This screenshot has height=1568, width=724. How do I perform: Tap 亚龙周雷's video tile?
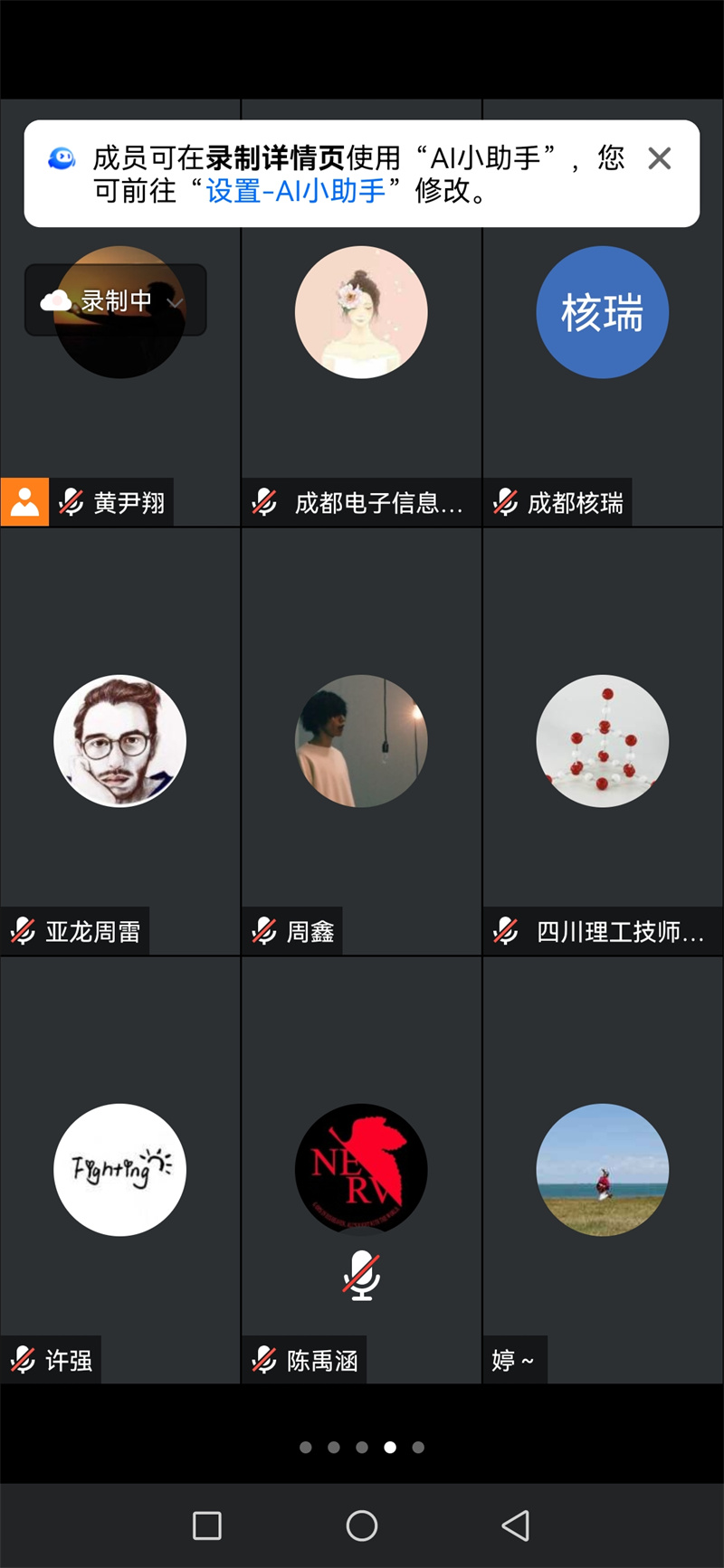click(x=119, y=741)
